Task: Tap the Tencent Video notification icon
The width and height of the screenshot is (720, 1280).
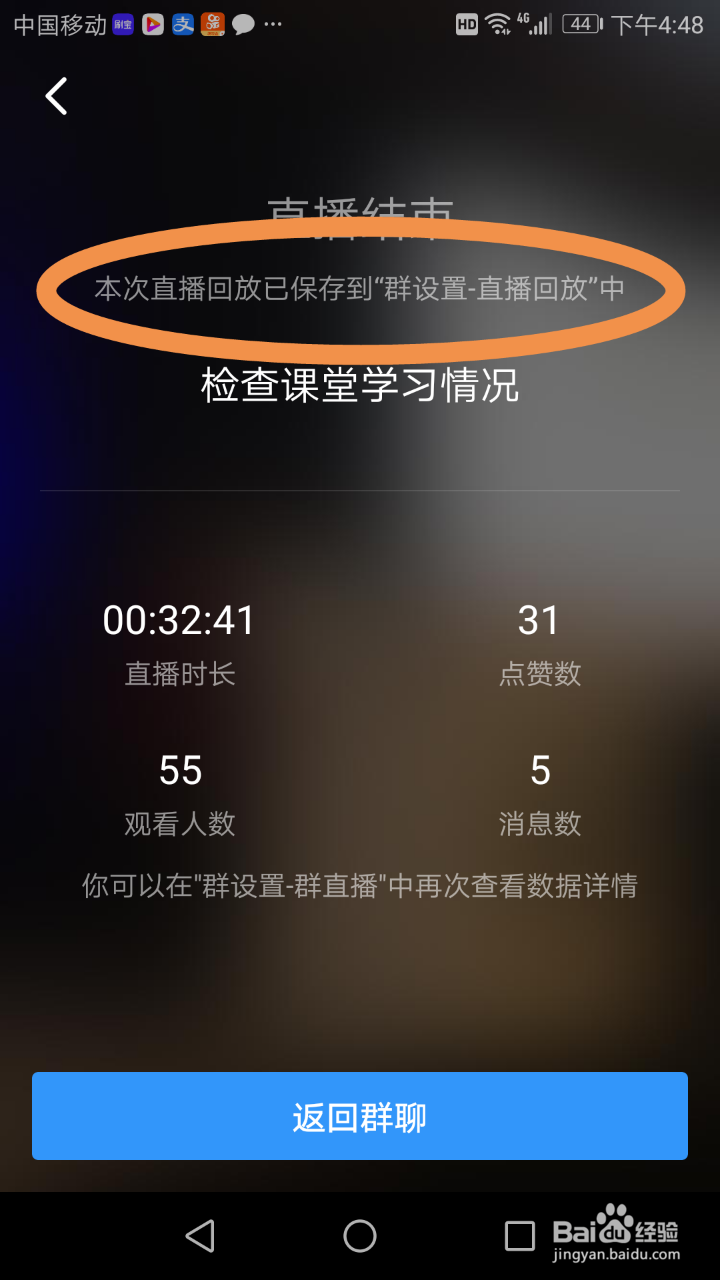Action: pyautogui.click(x=152, y=24)
